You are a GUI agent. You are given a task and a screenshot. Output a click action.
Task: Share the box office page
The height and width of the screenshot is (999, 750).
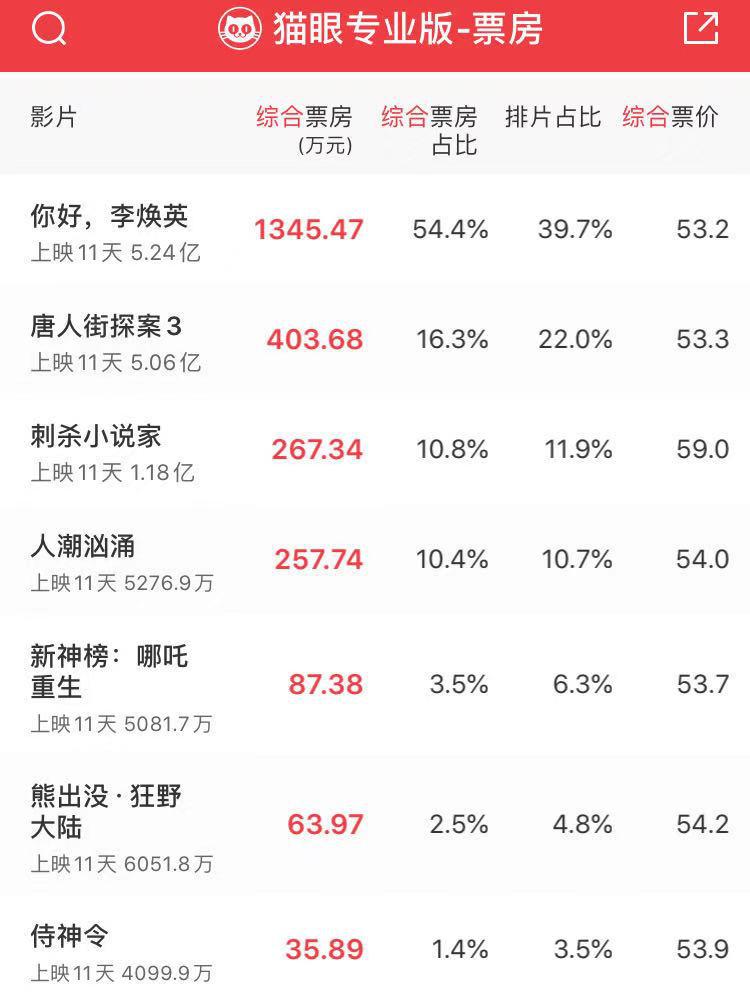click(x=701, y=29)
